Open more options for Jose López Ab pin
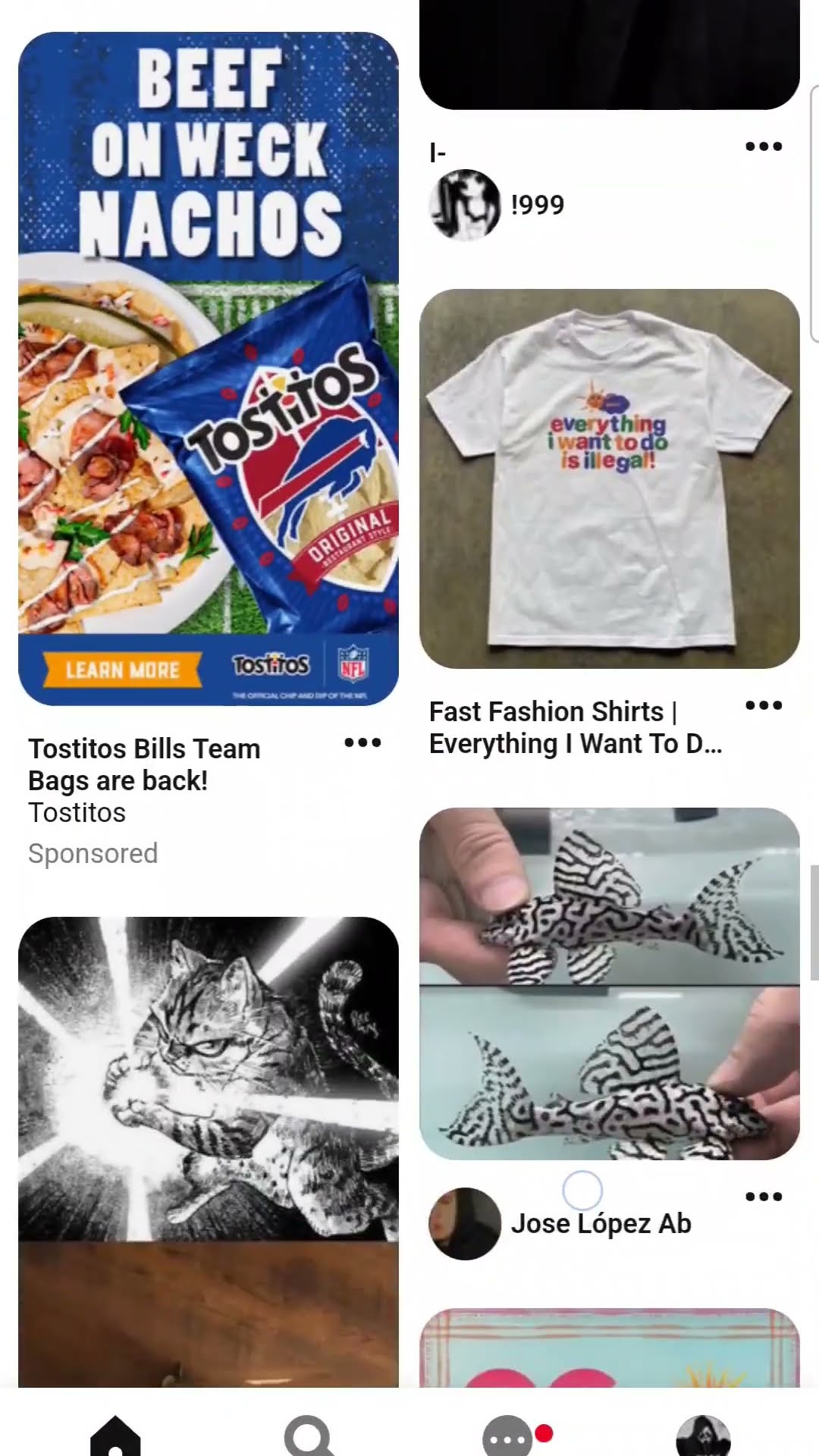Image resolution: width=819 pixels, height=1456 pixels. (763, 1197)
